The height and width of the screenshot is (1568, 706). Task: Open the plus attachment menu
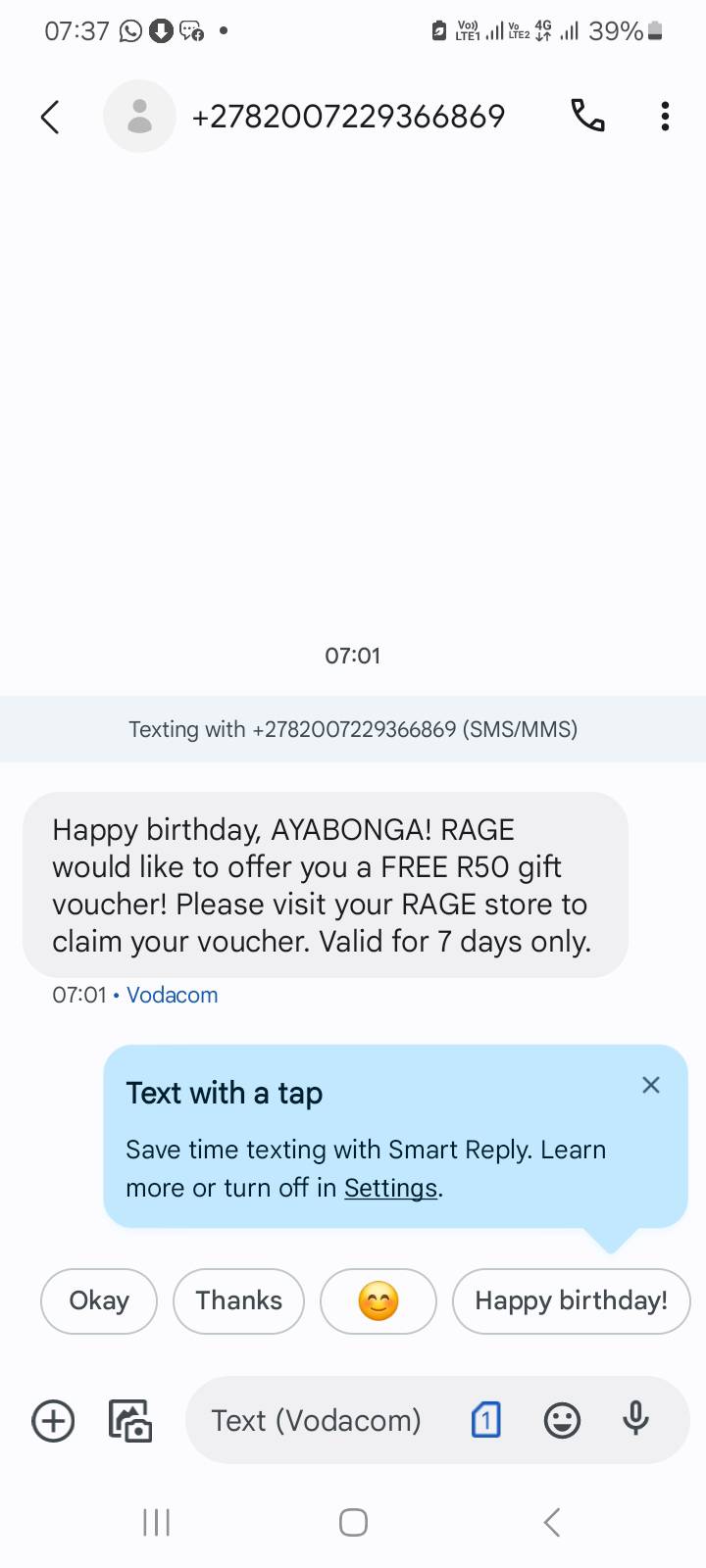(x=53, y=1420)
